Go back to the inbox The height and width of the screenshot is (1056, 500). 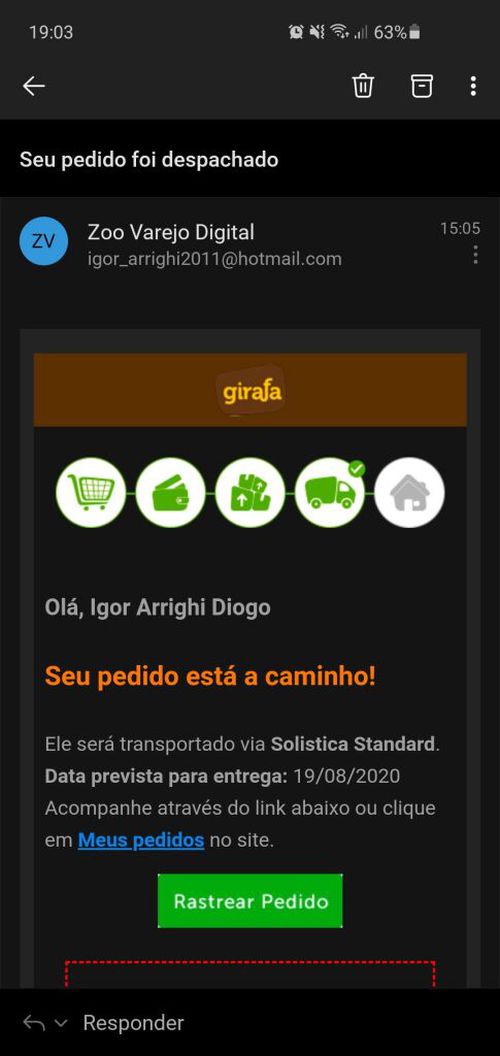coord(34,86)
